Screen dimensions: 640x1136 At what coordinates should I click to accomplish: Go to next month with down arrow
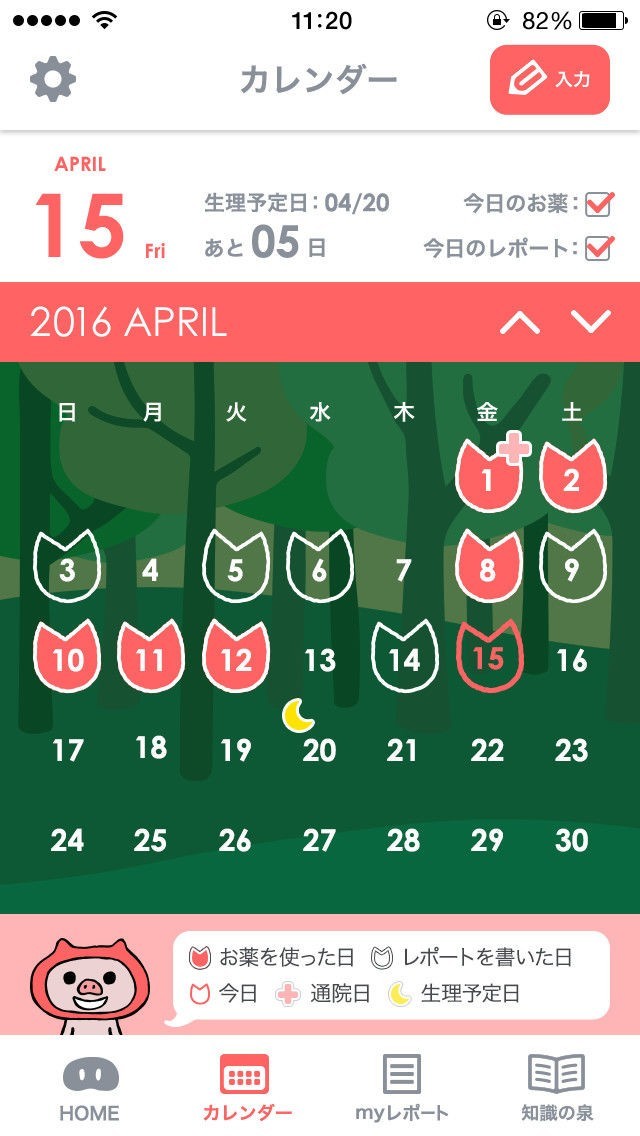[591, 322]
